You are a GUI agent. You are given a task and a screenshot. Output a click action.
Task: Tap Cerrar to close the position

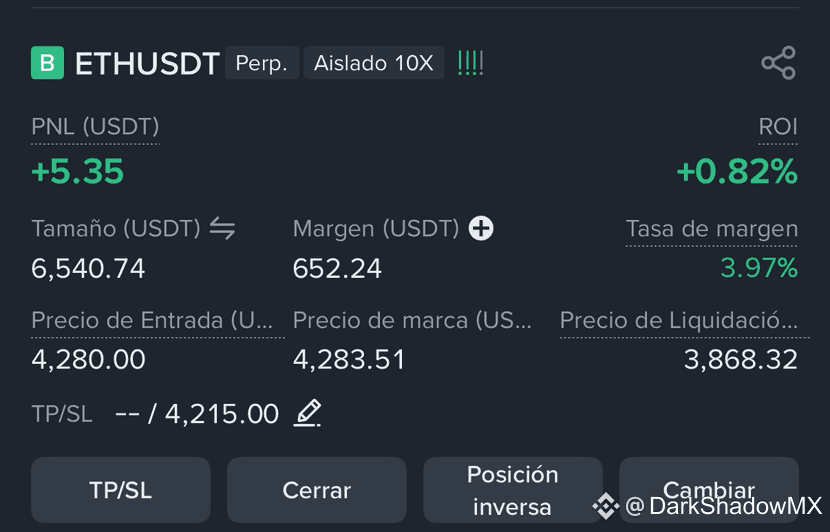[x=317, y=490]
